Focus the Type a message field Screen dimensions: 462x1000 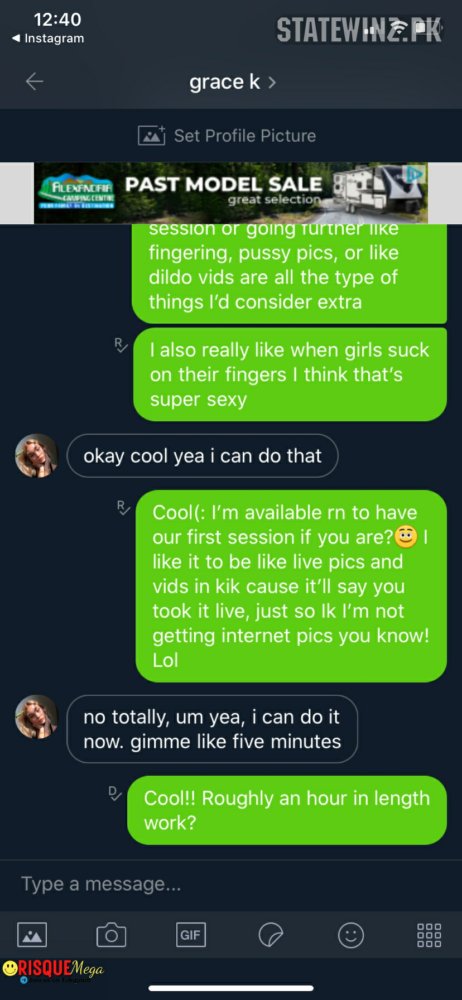point(231,884)
